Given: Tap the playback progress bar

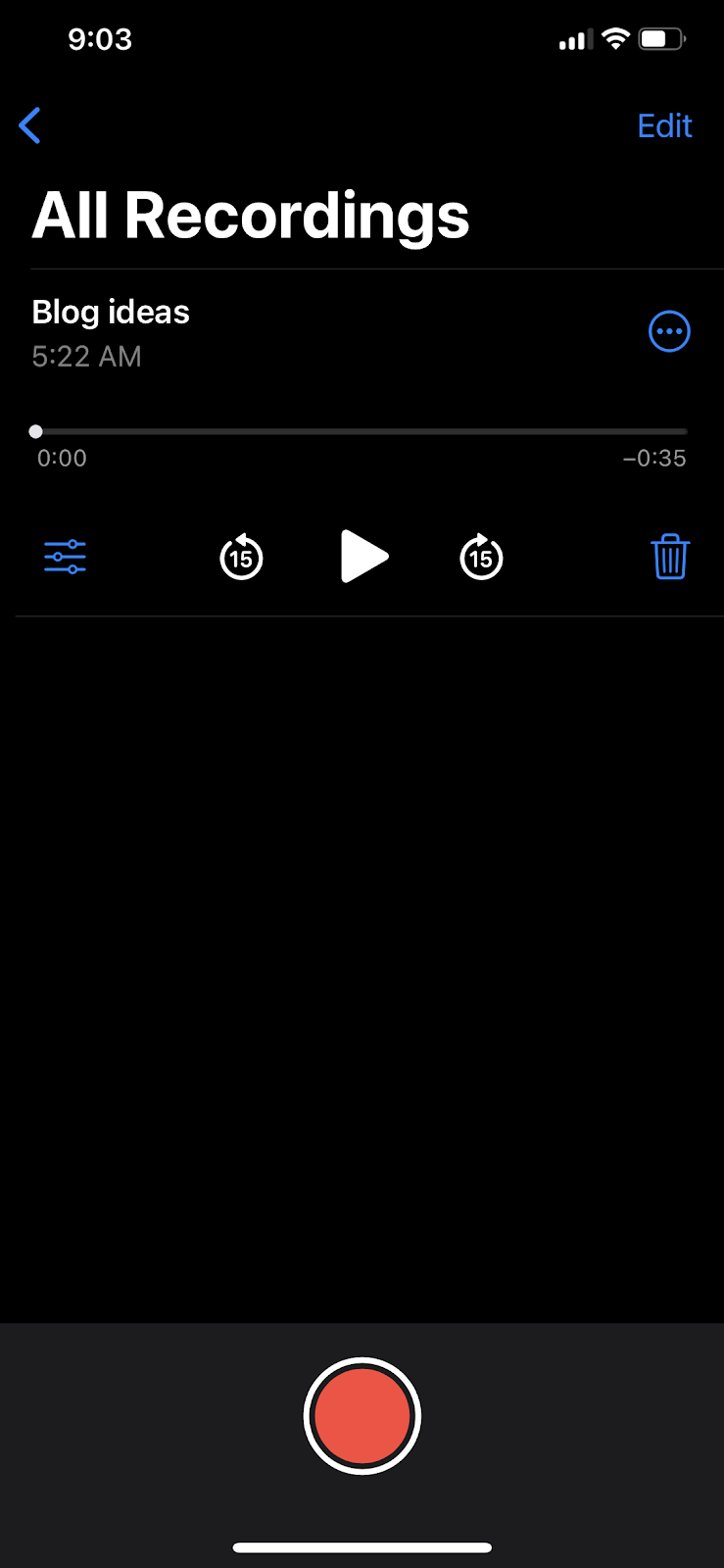Looking at the screenshot, I should click(359, 431).
